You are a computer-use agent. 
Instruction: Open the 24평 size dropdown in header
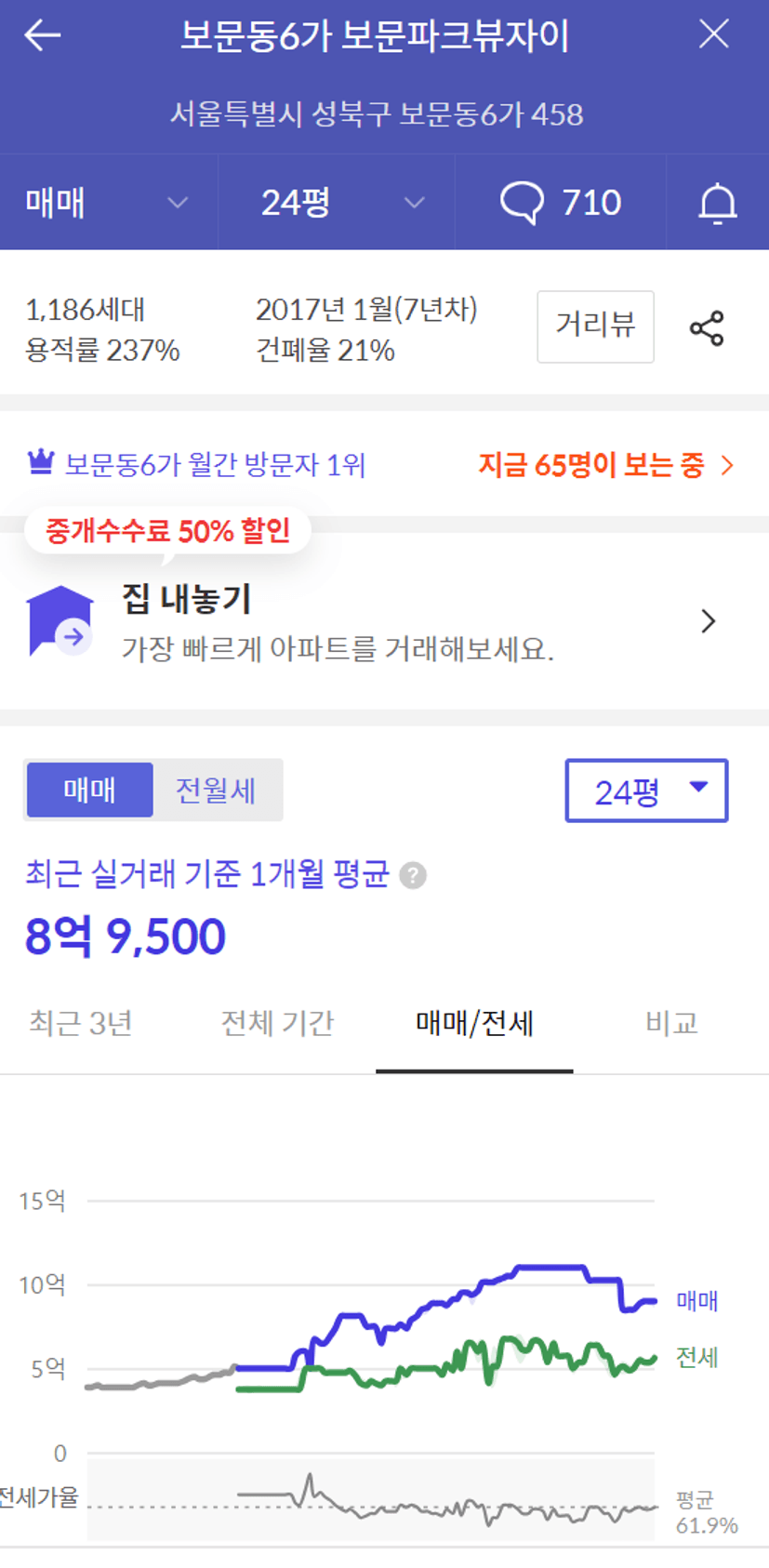(337, 202)
